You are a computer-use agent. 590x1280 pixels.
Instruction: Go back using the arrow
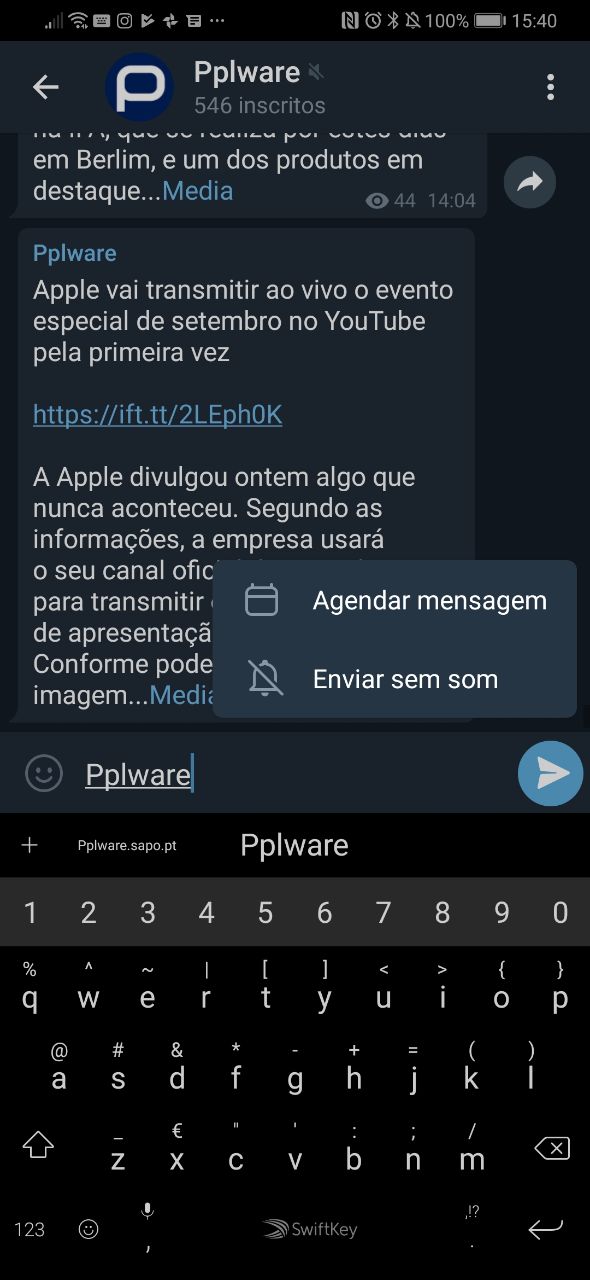click(46, 88)
